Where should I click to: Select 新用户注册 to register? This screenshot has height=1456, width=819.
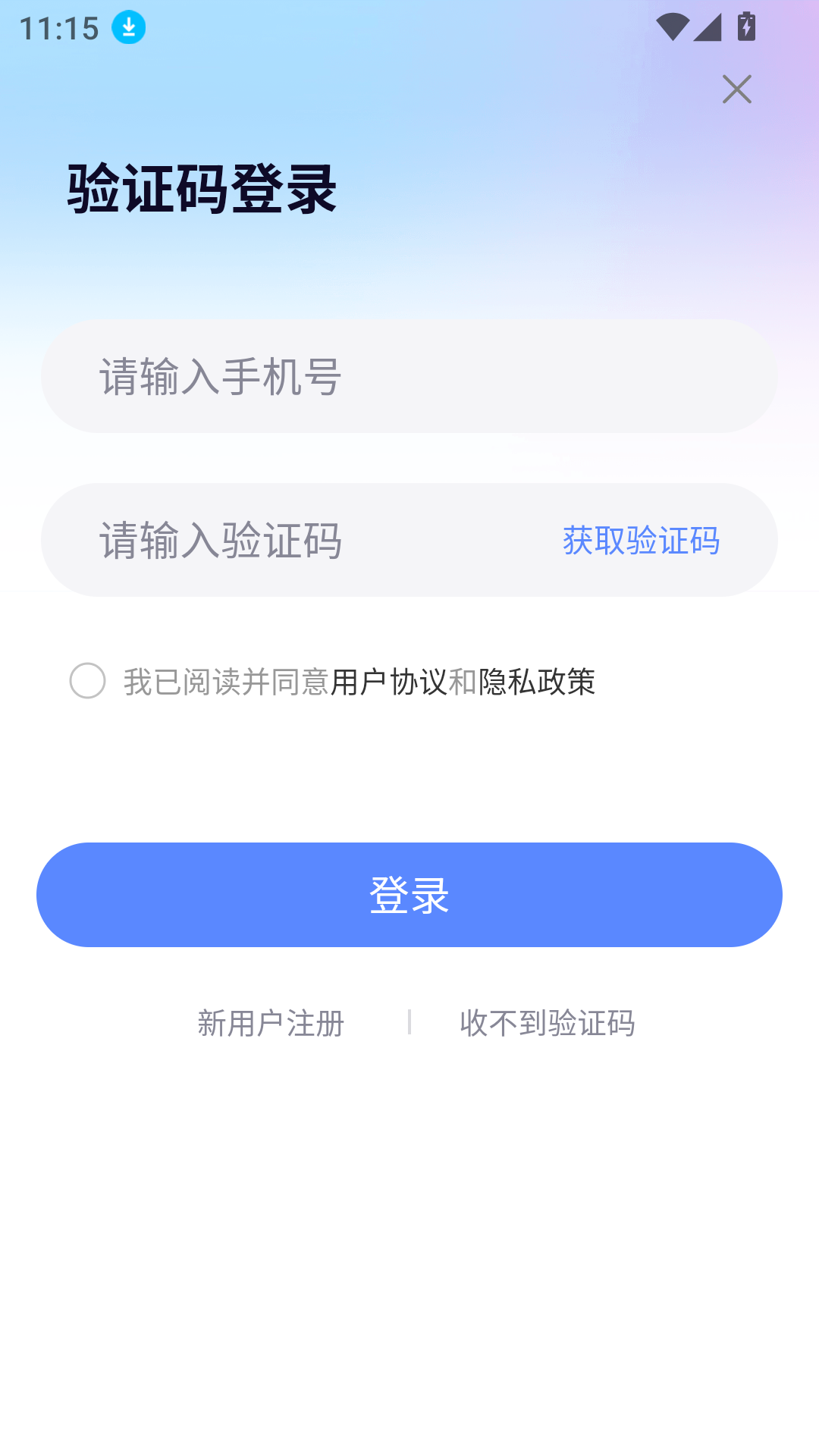tap(271, 1023)
